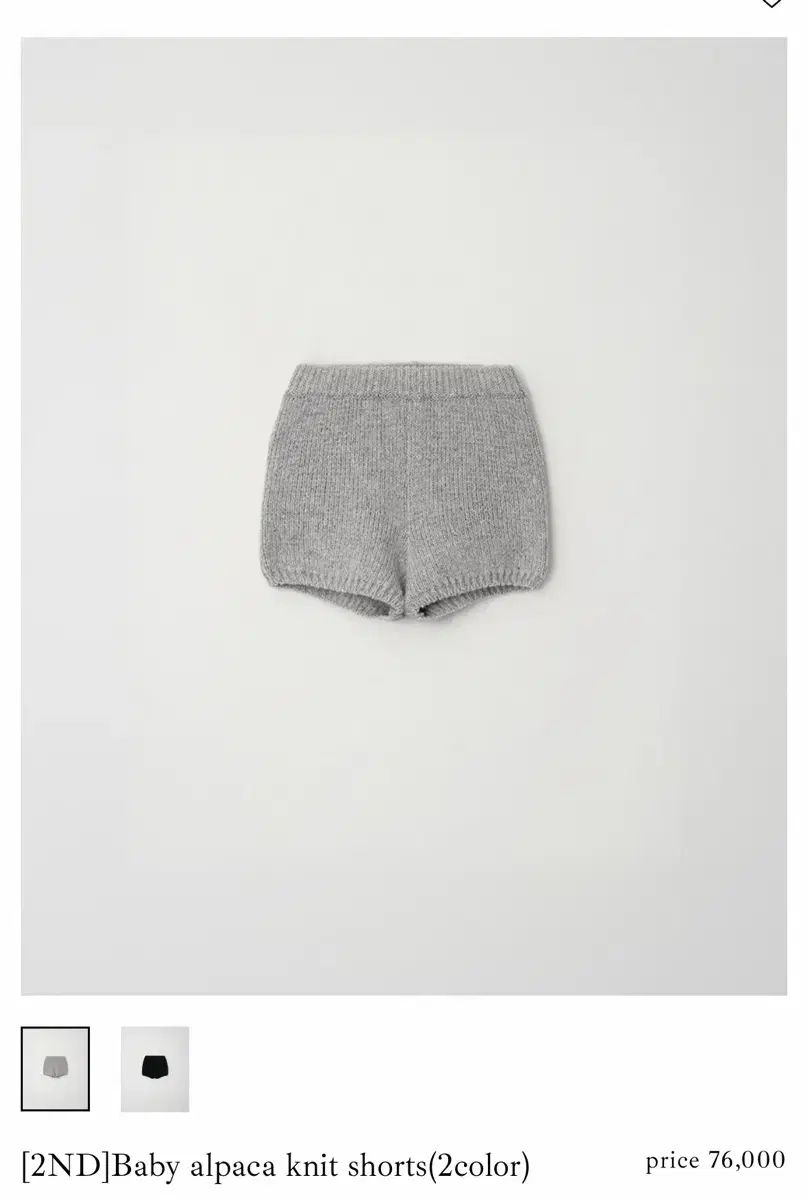Select the black shorts swatch under the photo
Image resolution: width=808 pixels, height=1200 pixels.
tap(154, 1065)
